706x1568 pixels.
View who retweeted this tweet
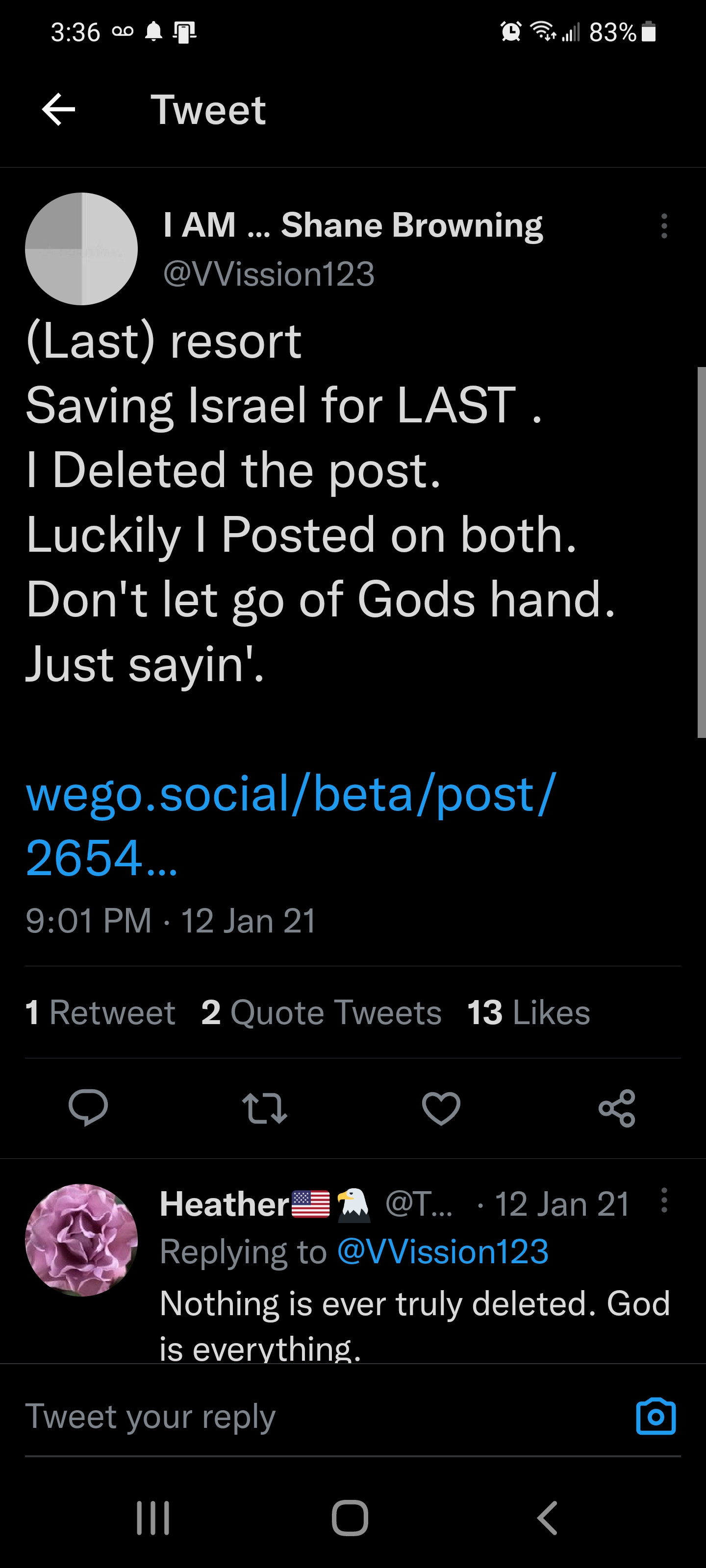point(101,1012)
